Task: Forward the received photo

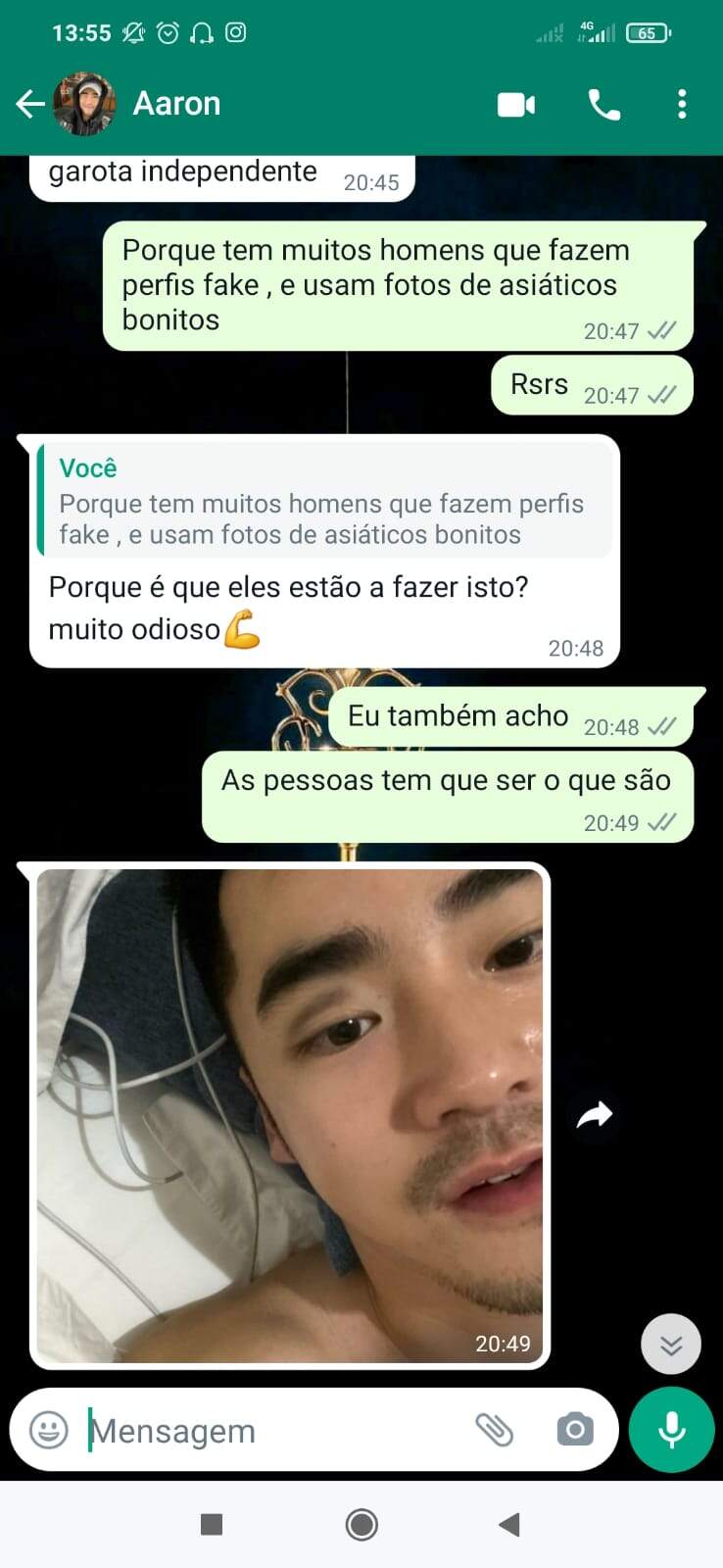Action: tap(594, 1114)
